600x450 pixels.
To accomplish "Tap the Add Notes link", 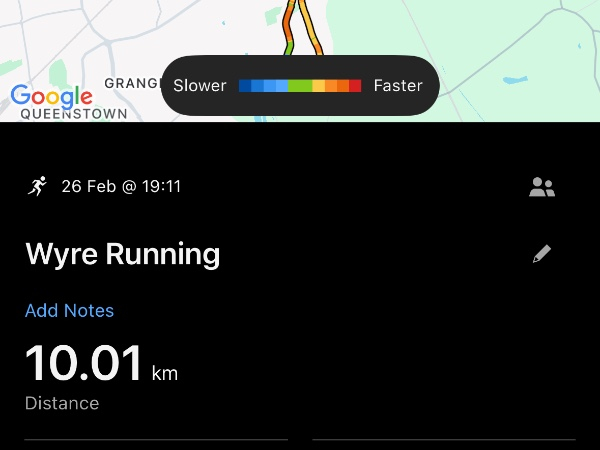I will pos(69,310).
